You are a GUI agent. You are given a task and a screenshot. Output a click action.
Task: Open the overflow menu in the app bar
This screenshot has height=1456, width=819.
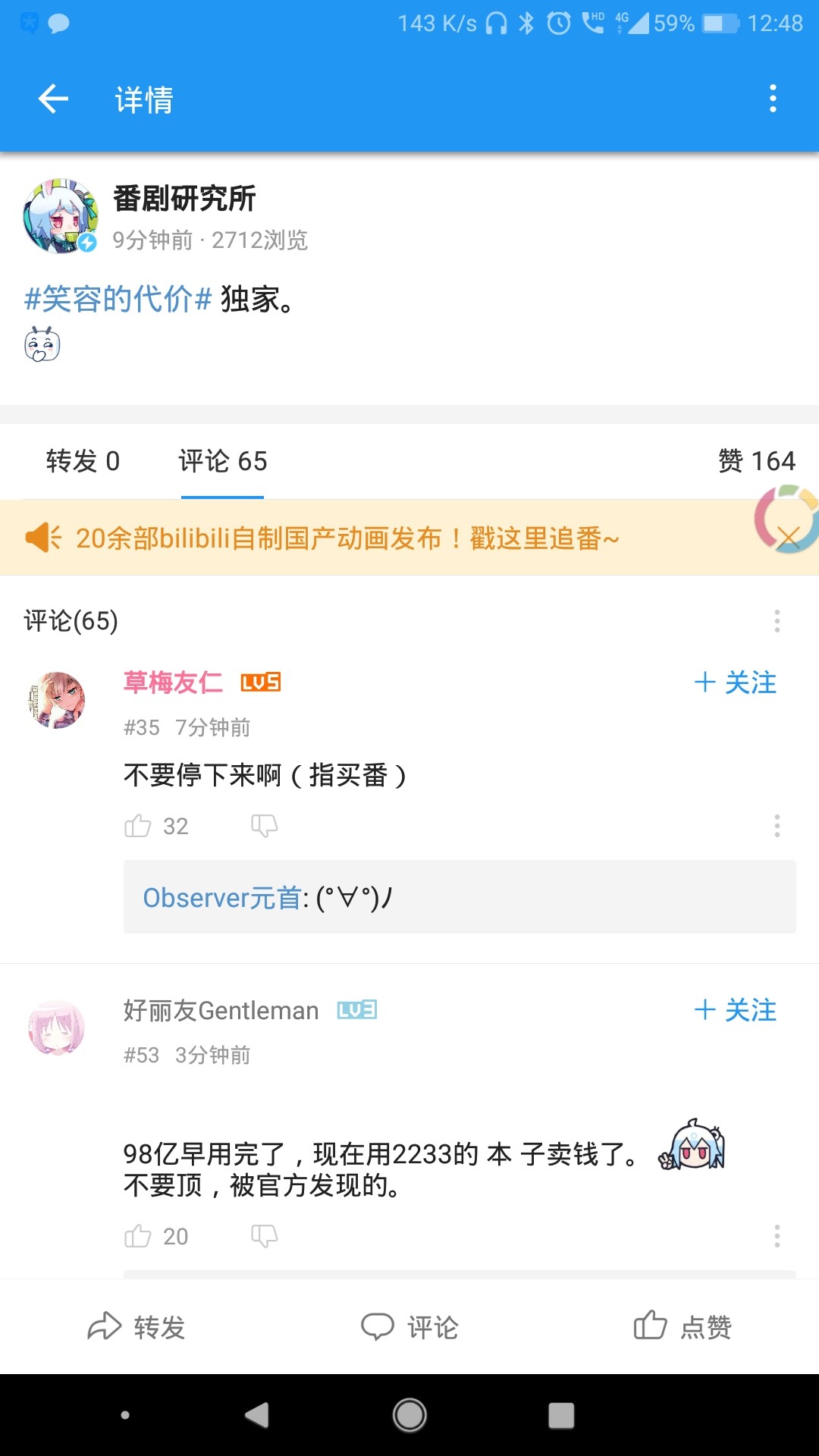click(x=773, y=99)
